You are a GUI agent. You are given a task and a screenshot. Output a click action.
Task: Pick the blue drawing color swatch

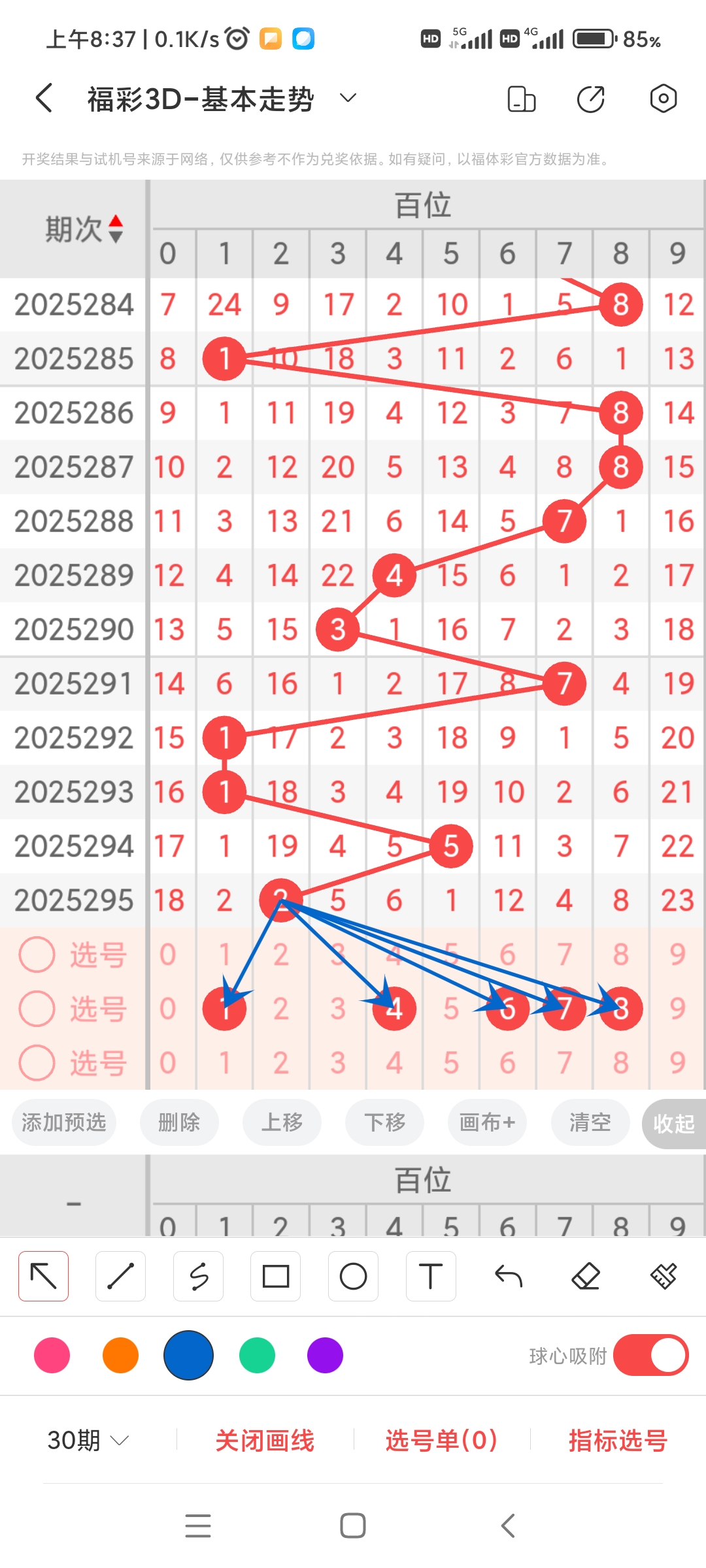188,1356
